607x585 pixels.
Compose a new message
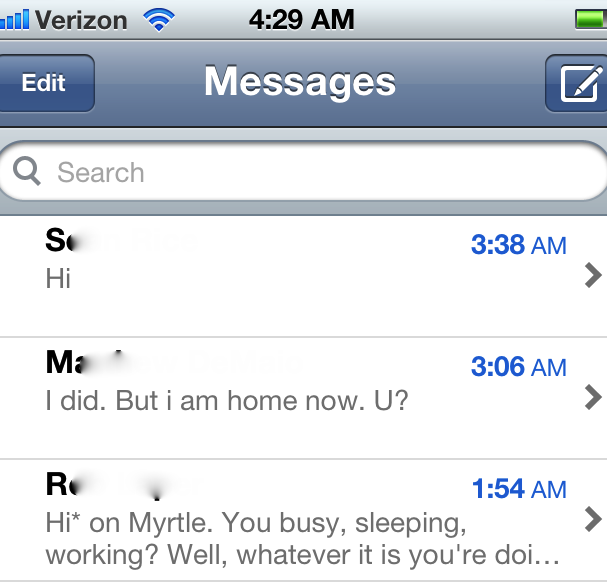coord(579,83)
